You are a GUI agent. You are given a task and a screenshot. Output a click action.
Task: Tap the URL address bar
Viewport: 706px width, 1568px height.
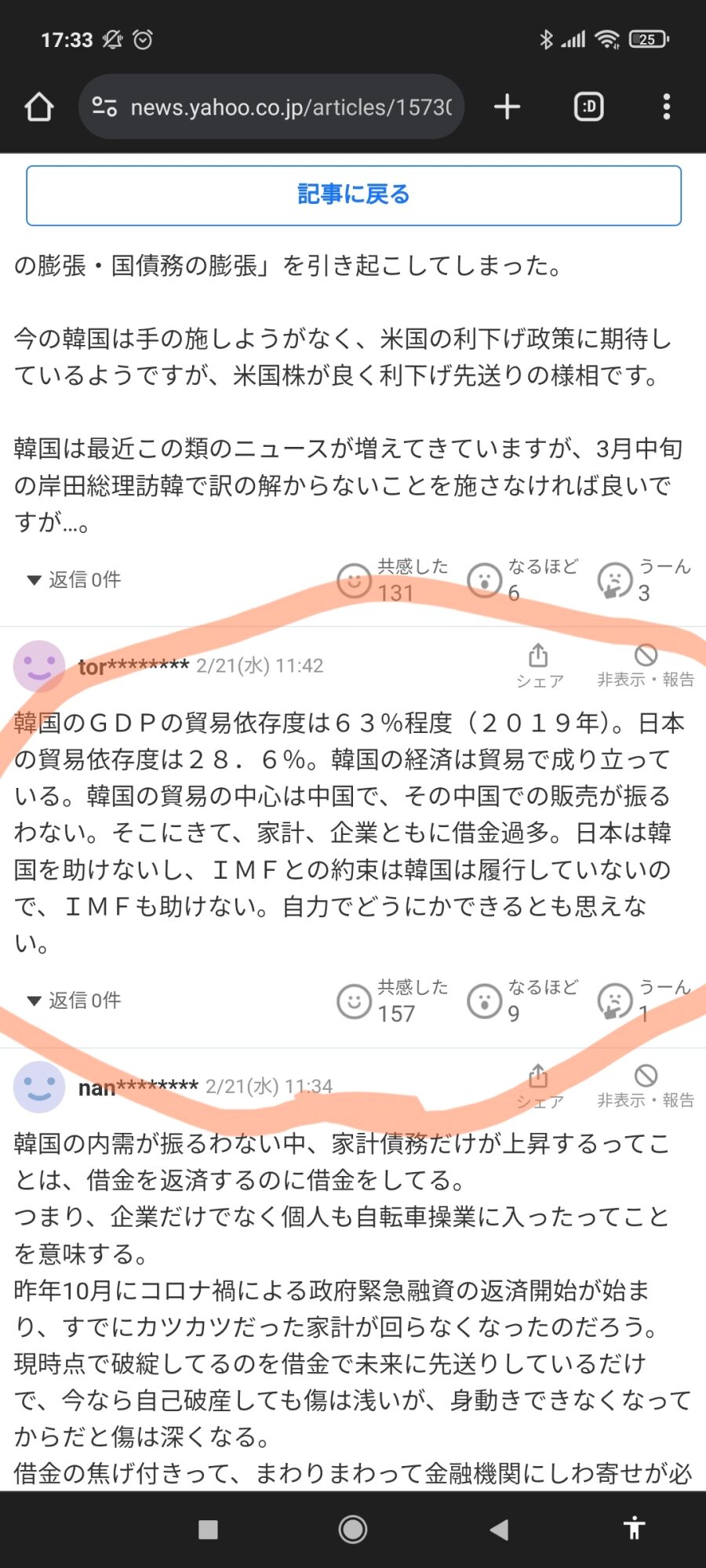271,107
